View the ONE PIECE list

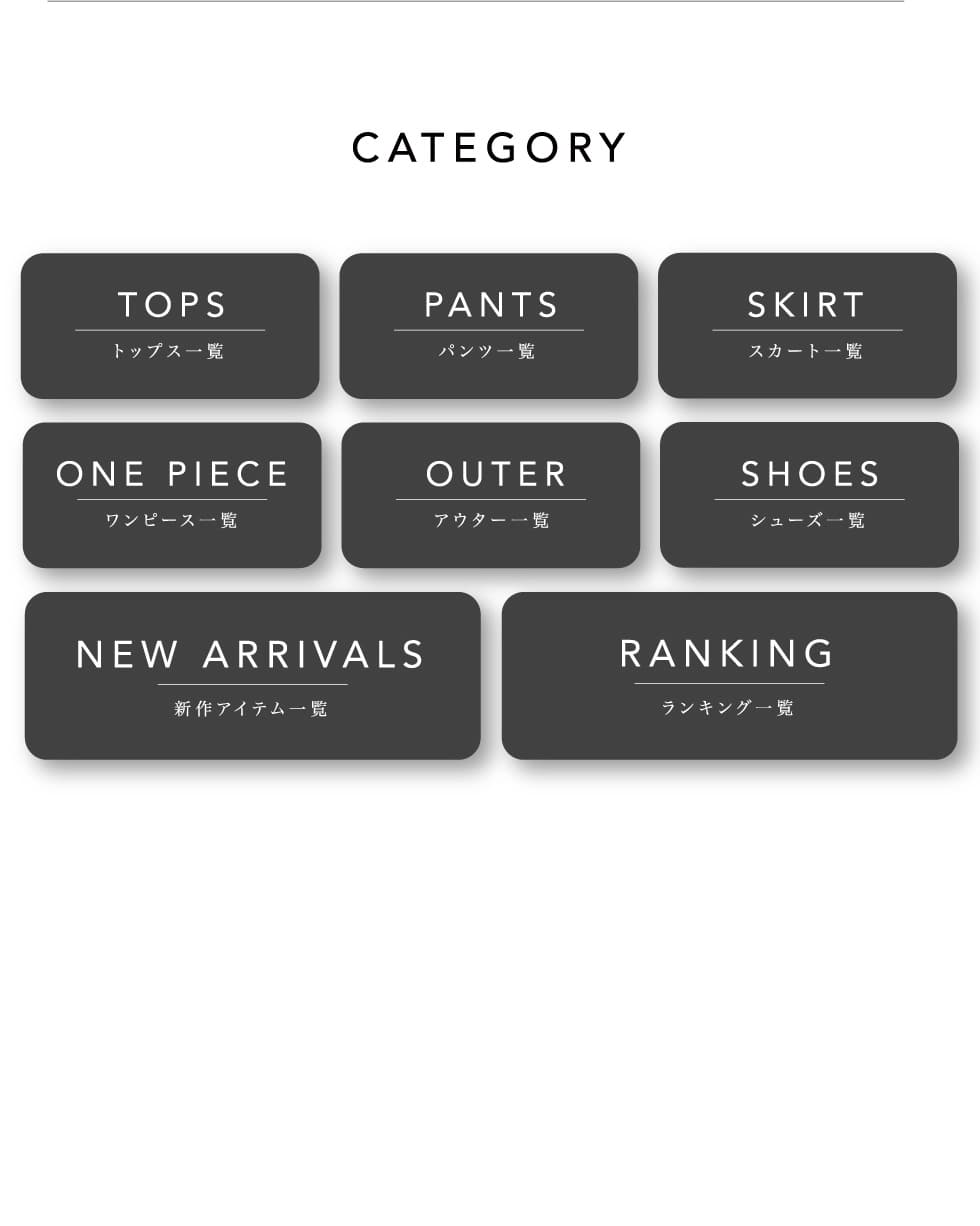coord(172,495)
